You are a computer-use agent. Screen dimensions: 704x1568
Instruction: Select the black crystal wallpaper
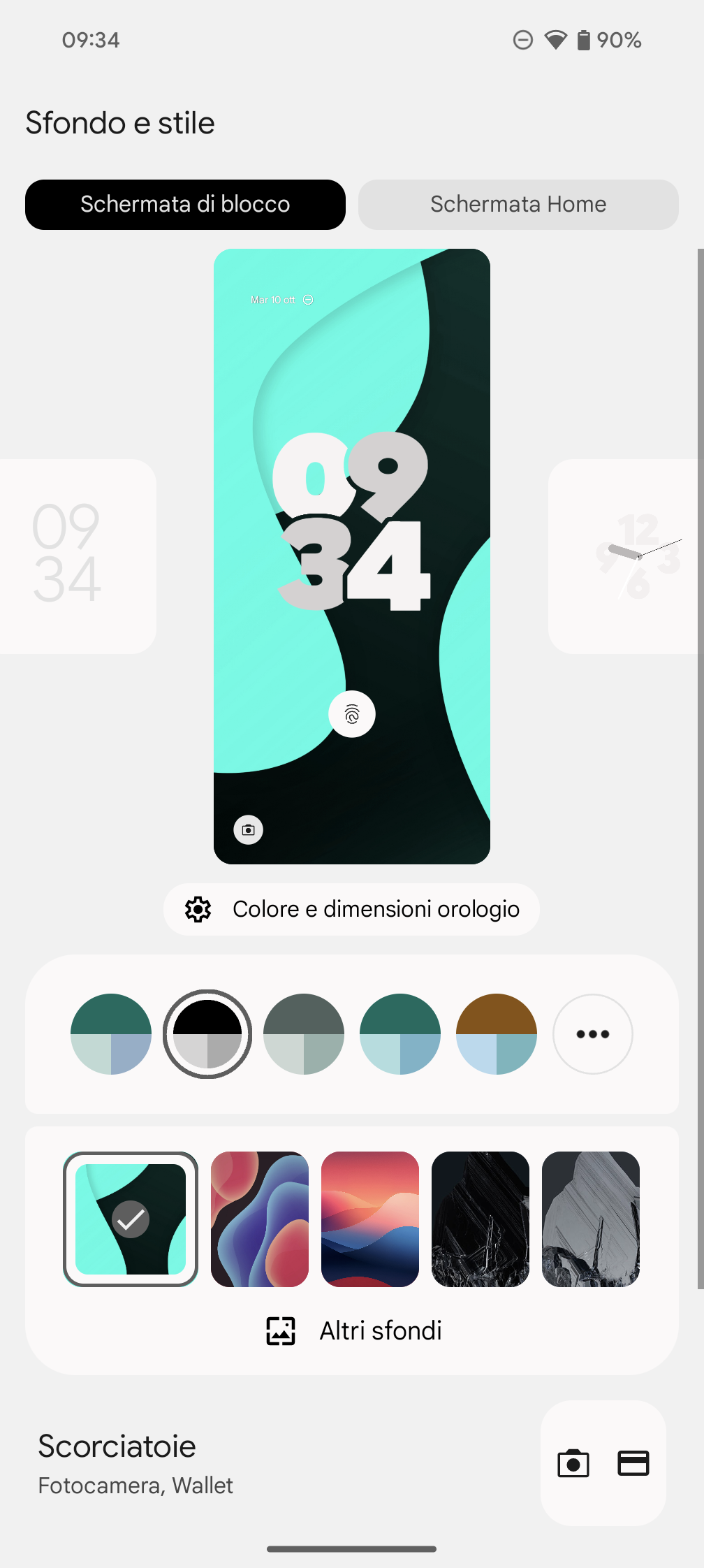coord(481,1219)
